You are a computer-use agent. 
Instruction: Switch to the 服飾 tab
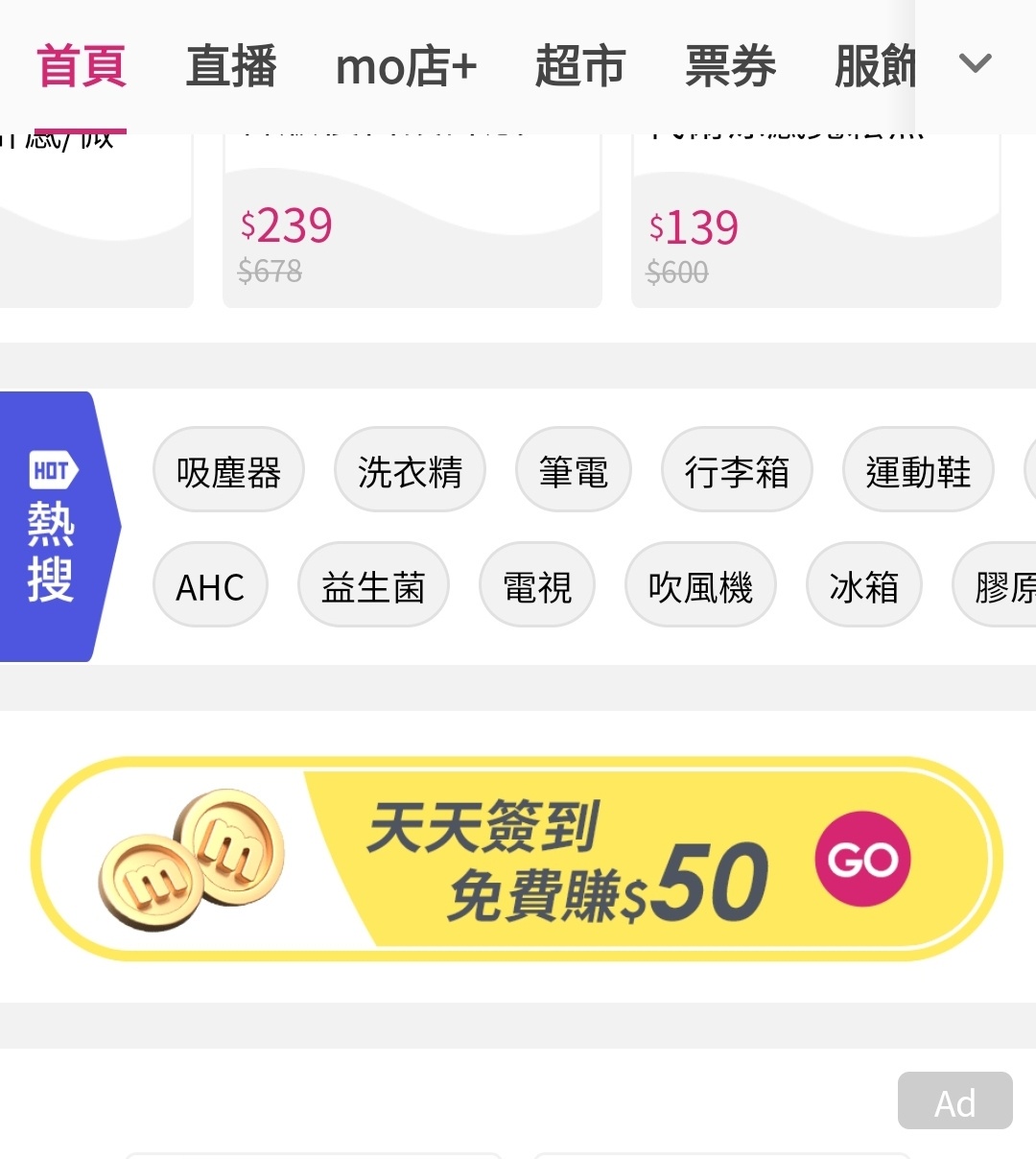tap(874, 66)
